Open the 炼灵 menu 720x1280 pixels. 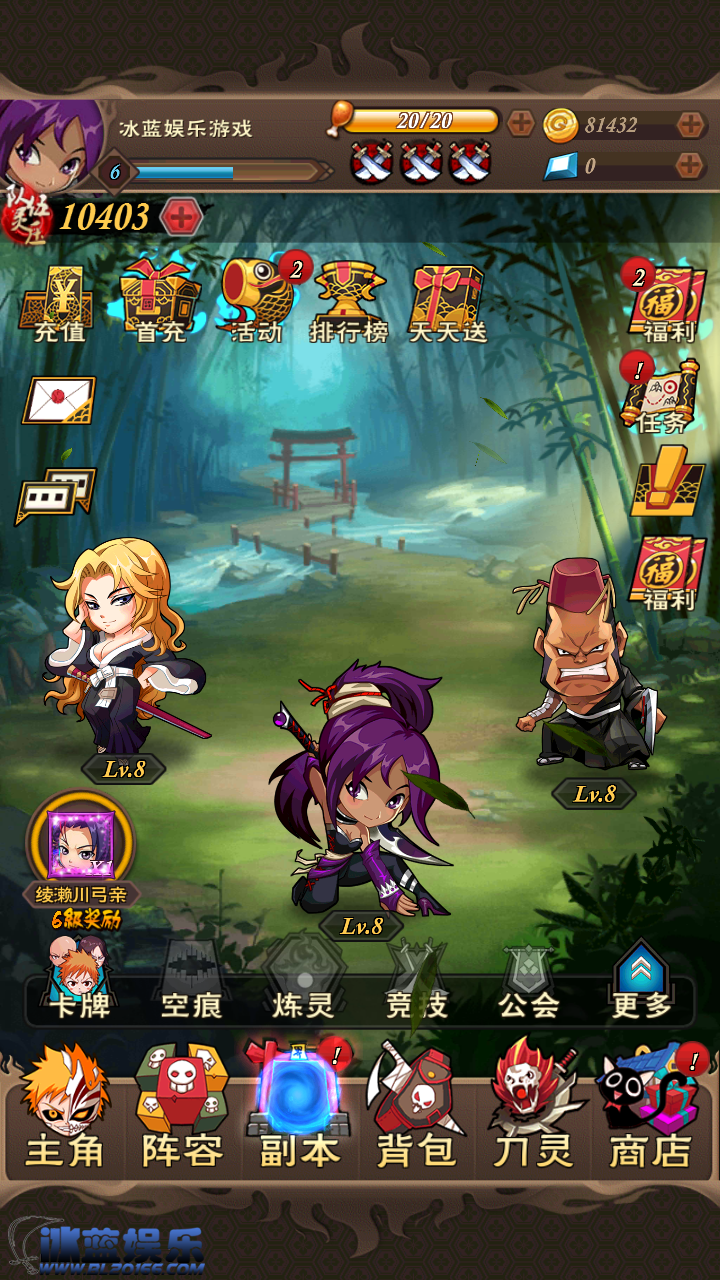click(x=303, y=985)
